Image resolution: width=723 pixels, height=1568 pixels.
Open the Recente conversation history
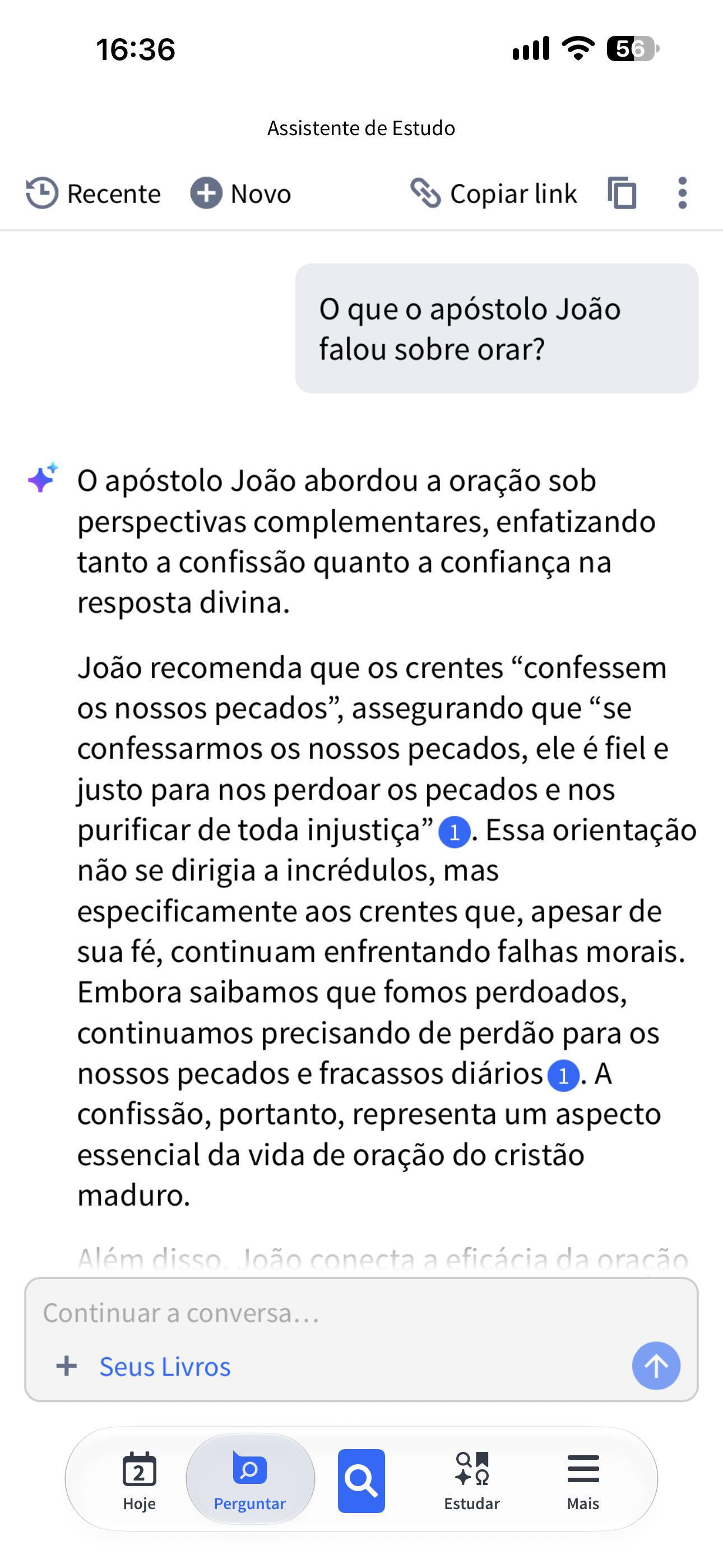[x=93, y=193]
